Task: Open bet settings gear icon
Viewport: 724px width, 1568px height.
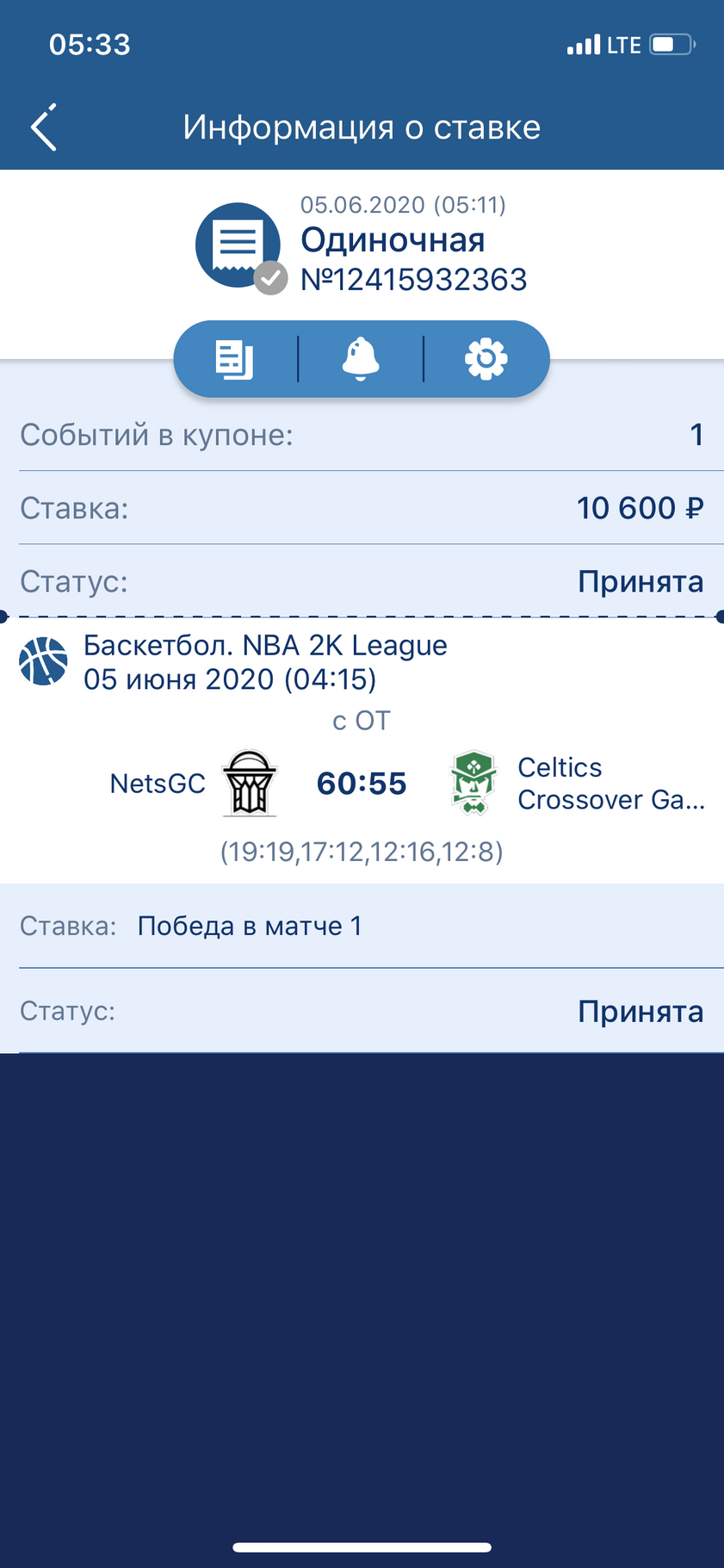Action: click(x=486, y=359)
